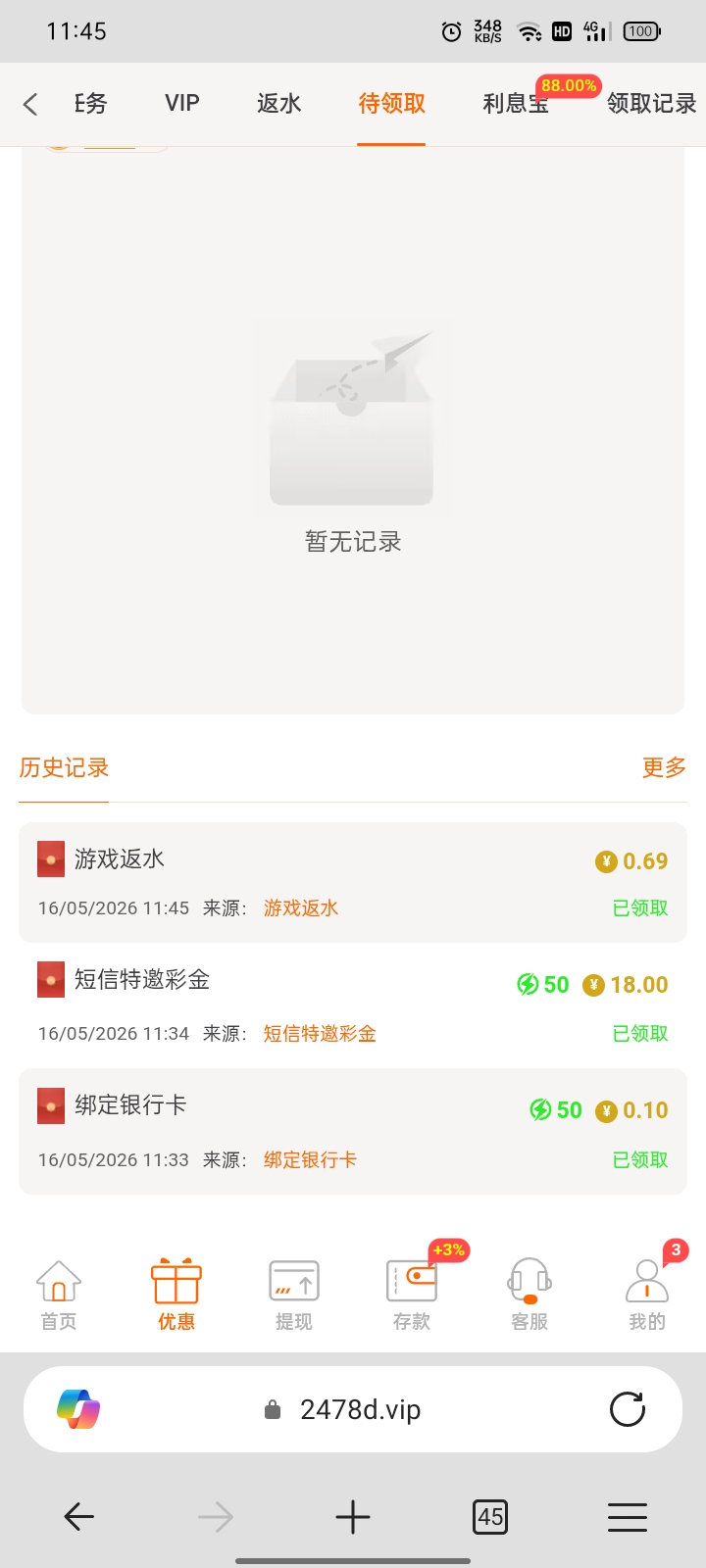Open the 利息宝 tab

(x=516, y=103)
